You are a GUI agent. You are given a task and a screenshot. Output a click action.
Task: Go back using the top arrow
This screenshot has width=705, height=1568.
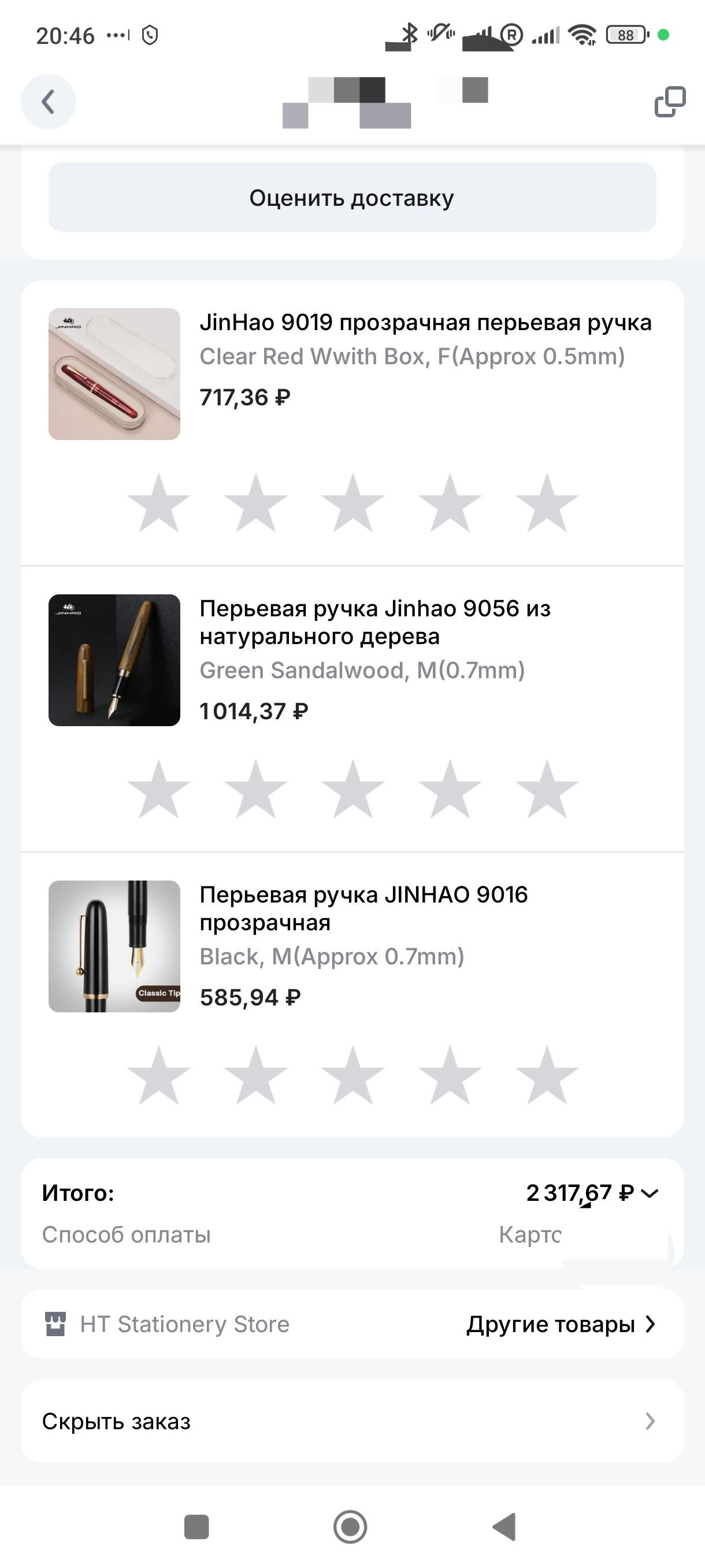click(48, 102)
